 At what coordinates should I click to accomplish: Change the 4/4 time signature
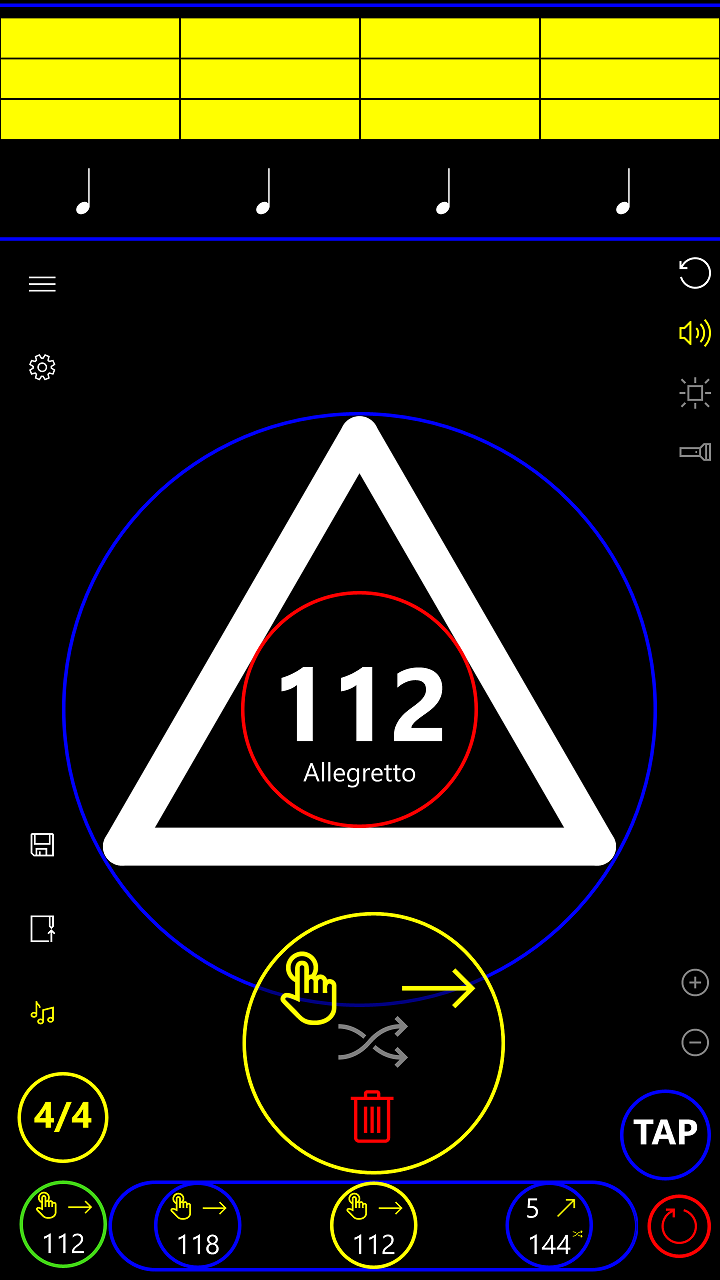tap(63, 1117)
